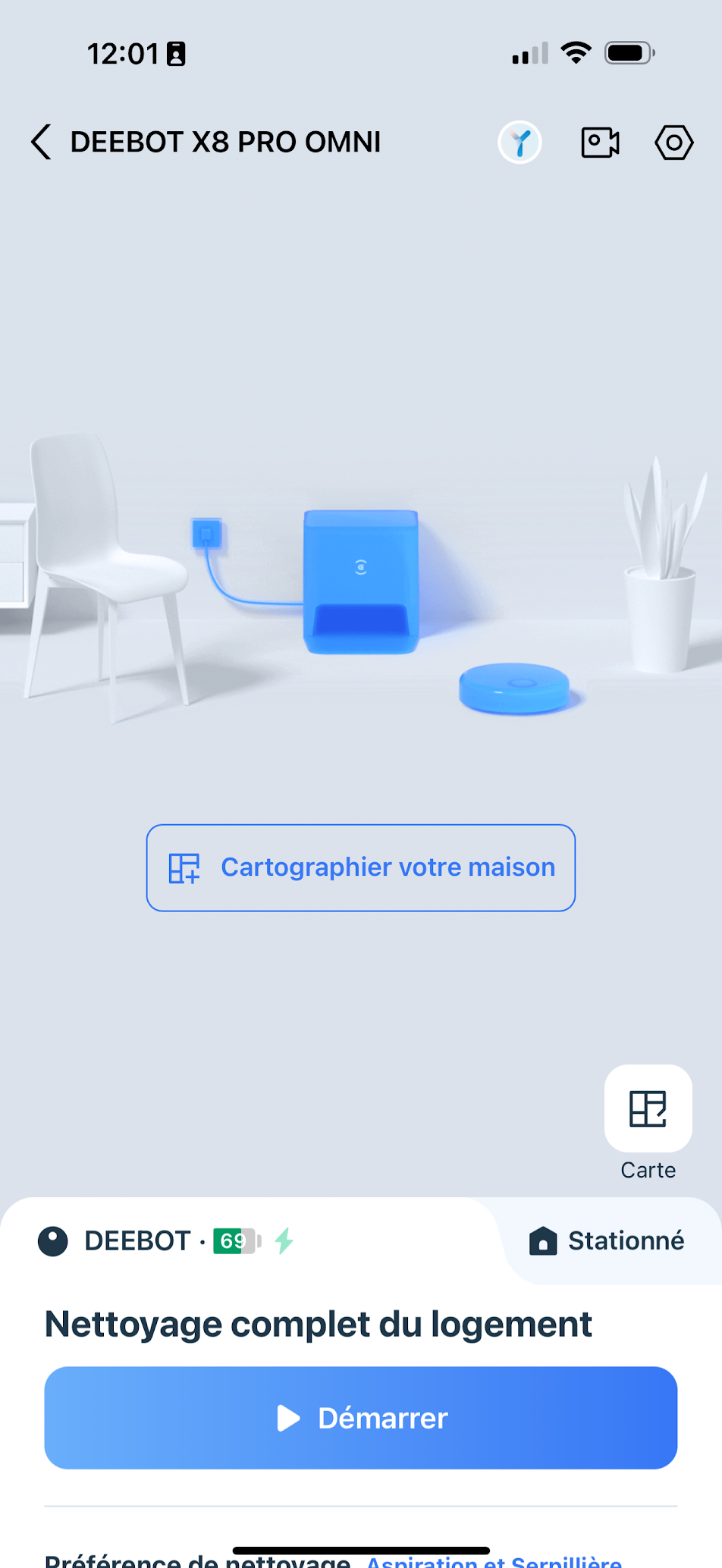Open Aspiration et Serpillière cleaning preference link
This screenshot has width=722, height=1568.
pos(494,1560)
